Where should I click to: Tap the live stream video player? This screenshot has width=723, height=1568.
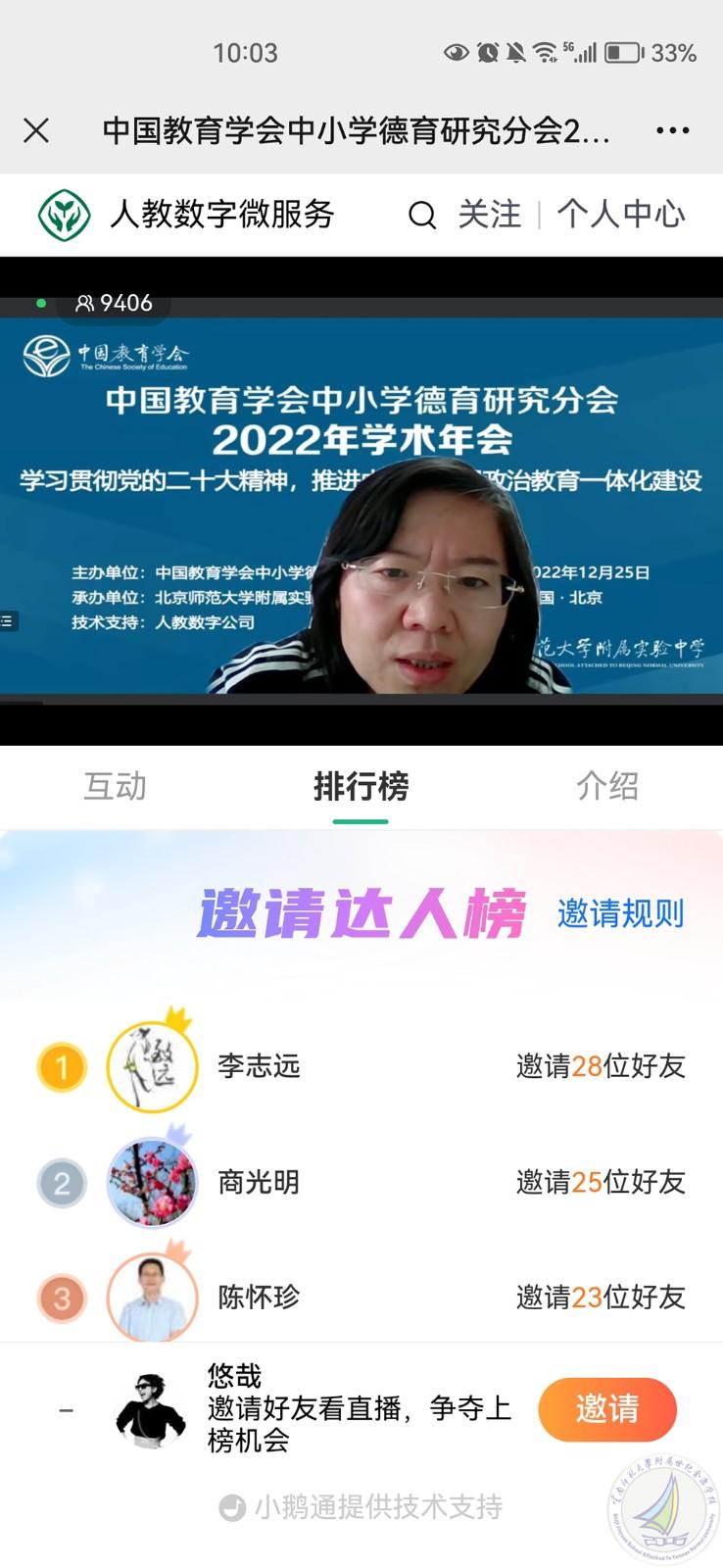pos(361,500)
